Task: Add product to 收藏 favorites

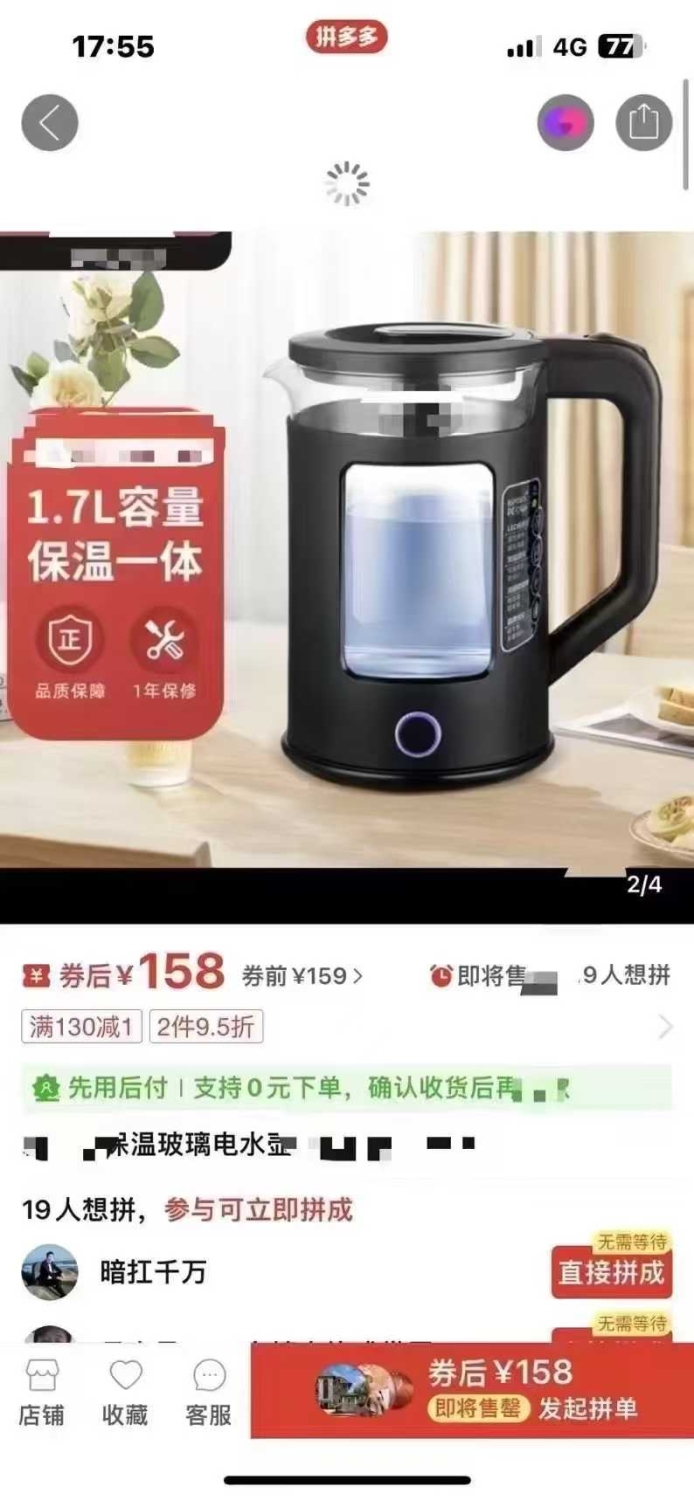Action: tap(125, 1391)
